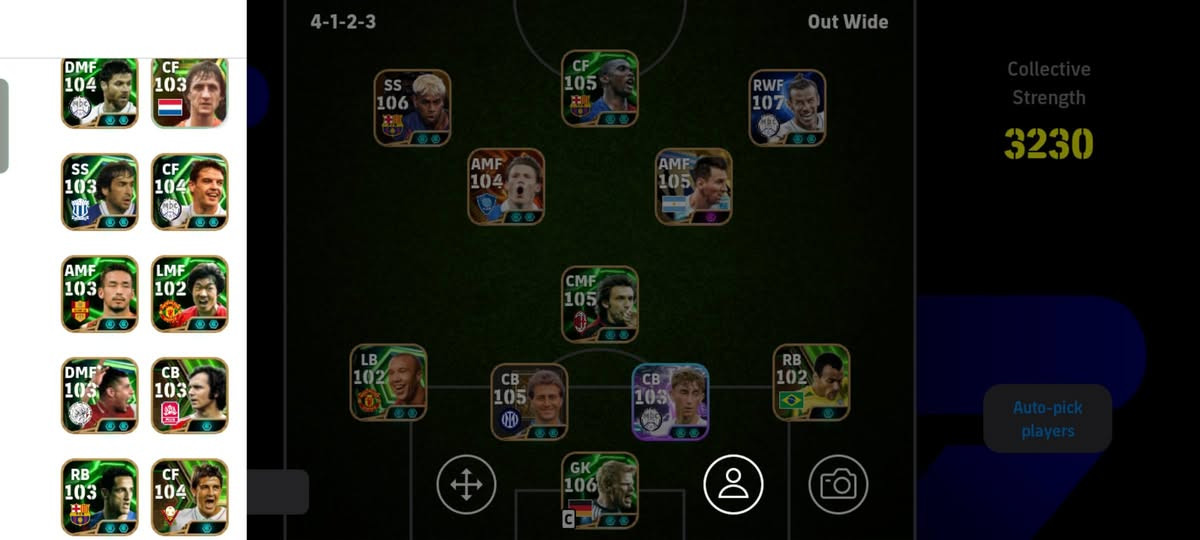
Task: Pick the CF 103 Netherlands reserve card
Action: coord(189,92)
